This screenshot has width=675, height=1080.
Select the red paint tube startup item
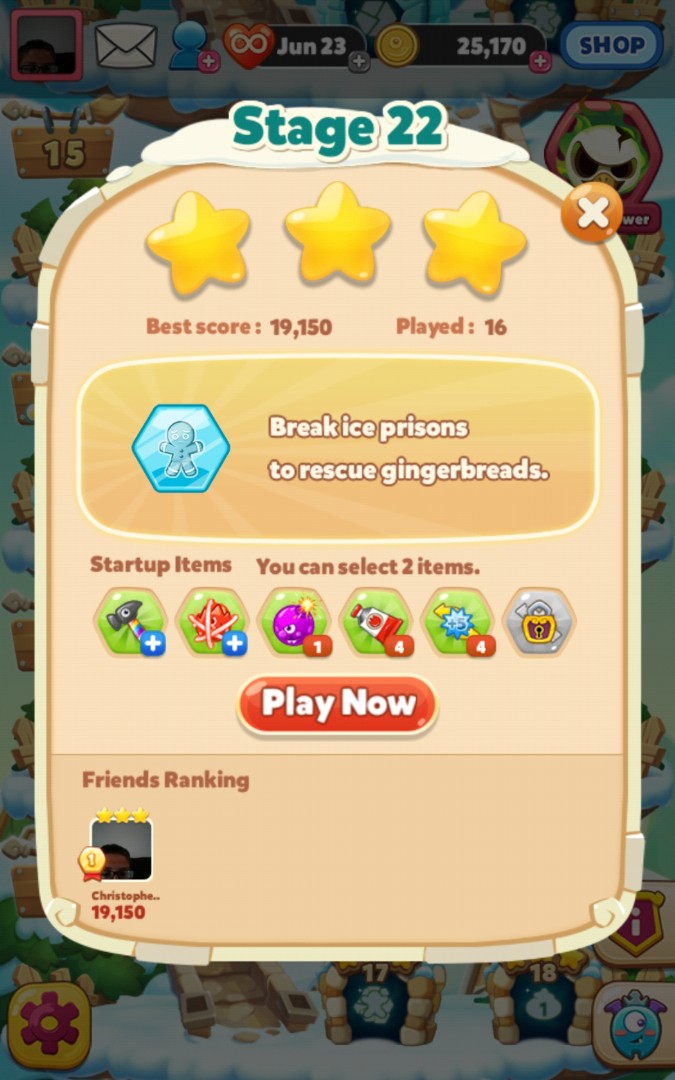pos(376,622)
